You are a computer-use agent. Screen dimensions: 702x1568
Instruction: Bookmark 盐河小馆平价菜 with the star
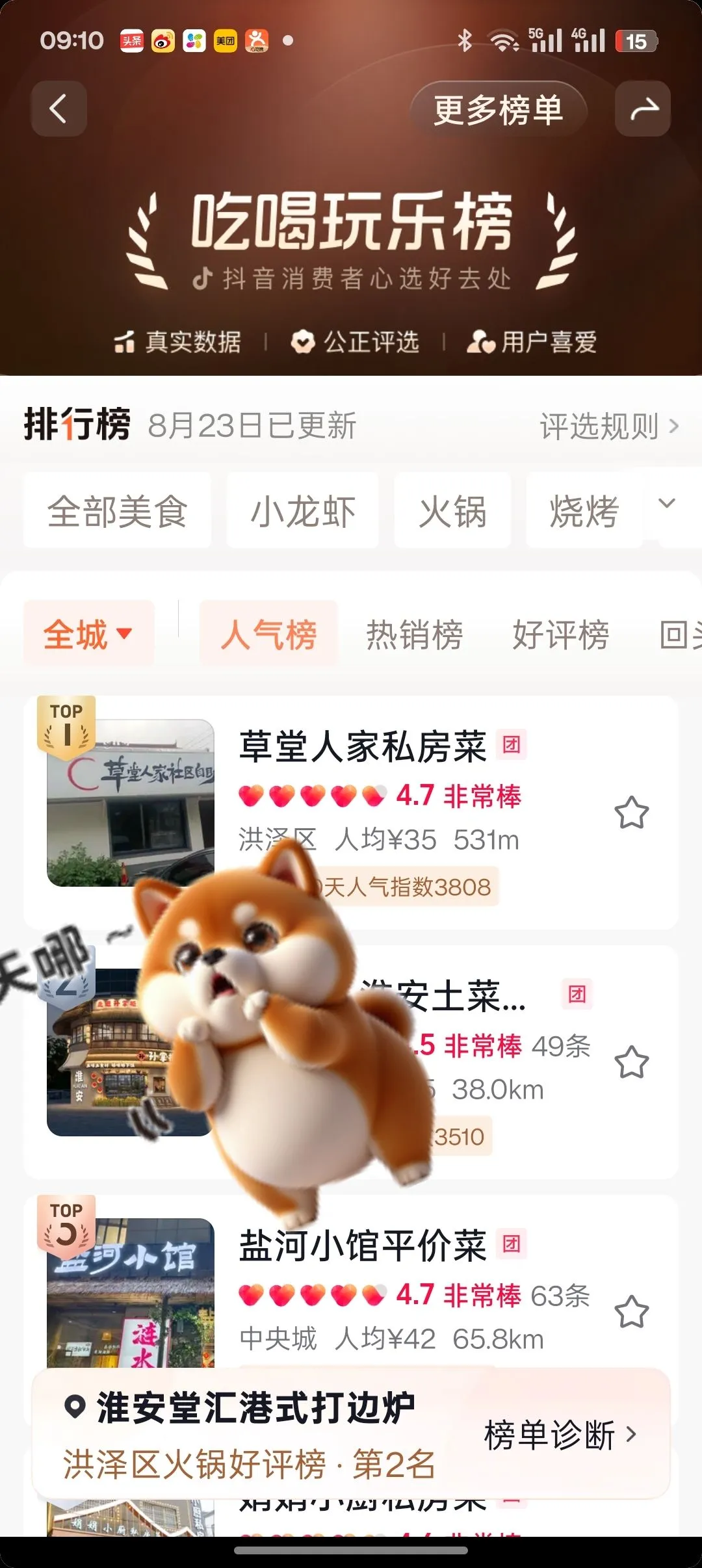point(632,1312)
